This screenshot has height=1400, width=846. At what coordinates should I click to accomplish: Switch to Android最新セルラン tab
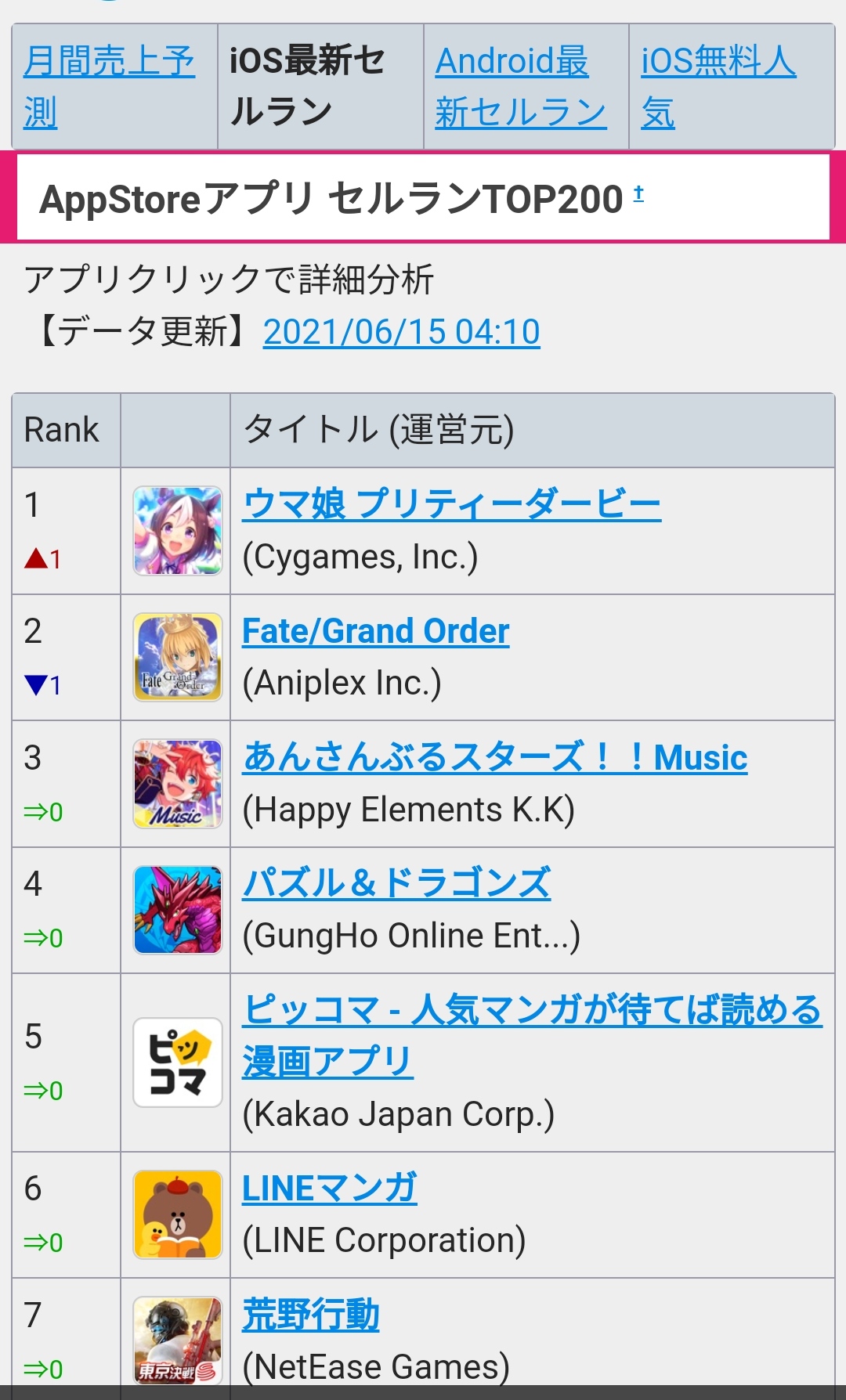click(x=521, y=87)
